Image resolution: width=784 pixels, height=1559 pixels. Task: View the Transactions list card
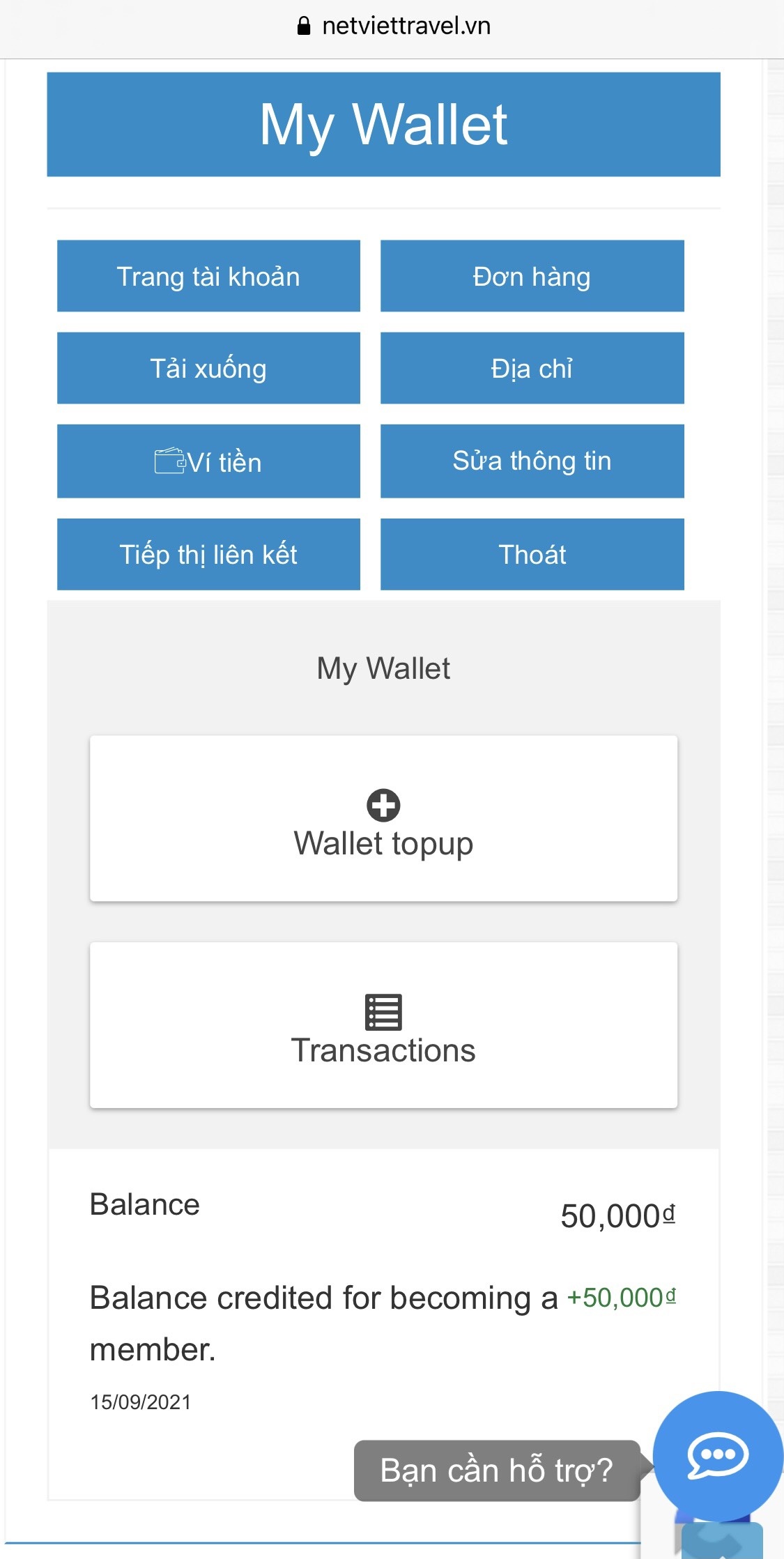click(x=383, y=1025)
